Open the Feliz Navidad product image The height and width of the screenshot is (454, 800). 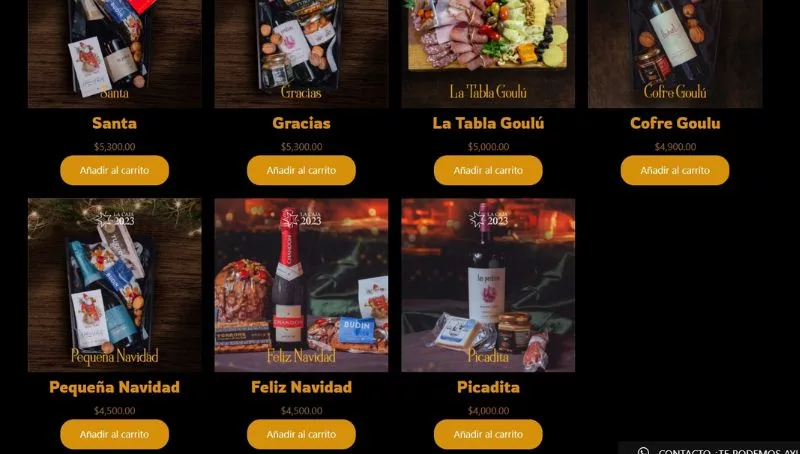301,285
